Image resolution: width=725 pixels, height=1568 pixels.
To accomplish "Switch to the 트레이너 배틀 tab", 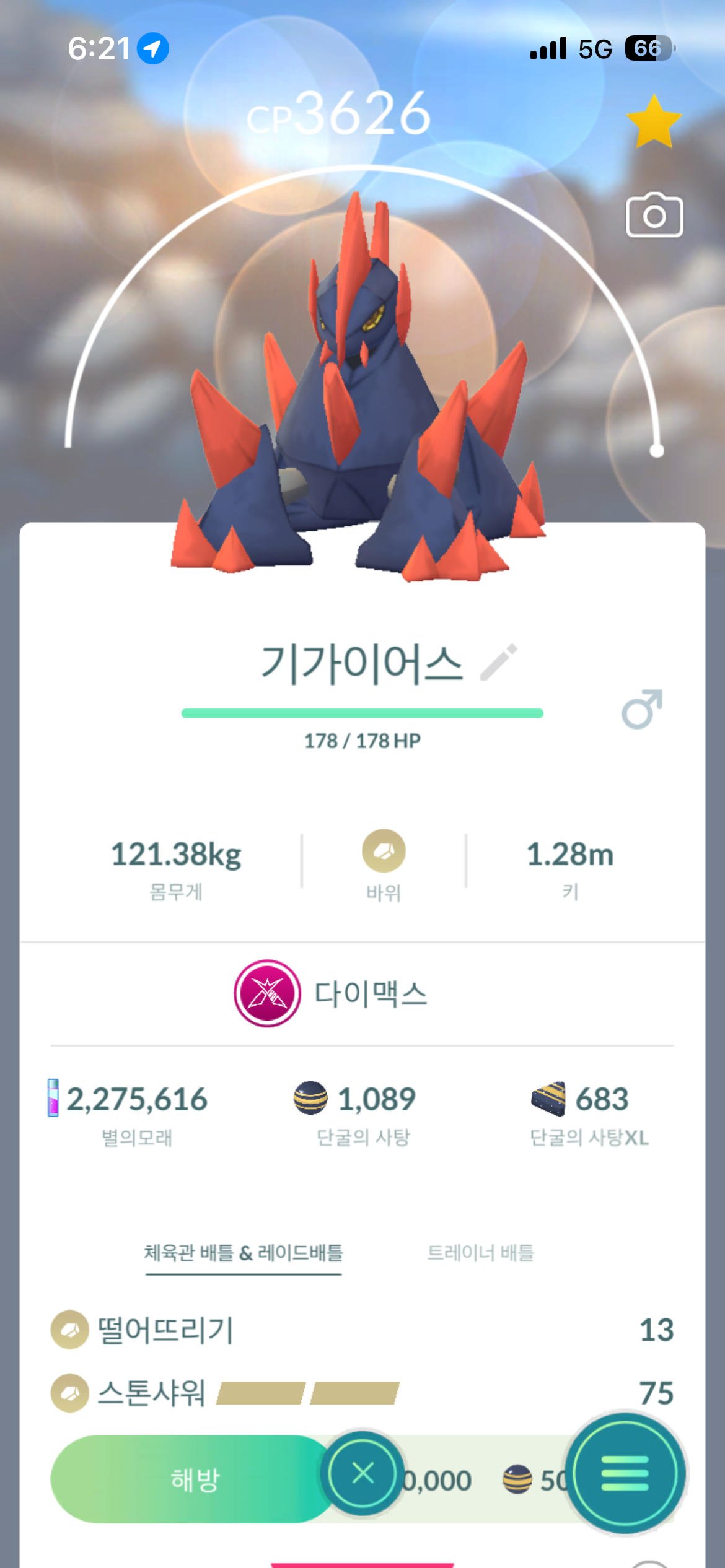I will (480, 1253).
